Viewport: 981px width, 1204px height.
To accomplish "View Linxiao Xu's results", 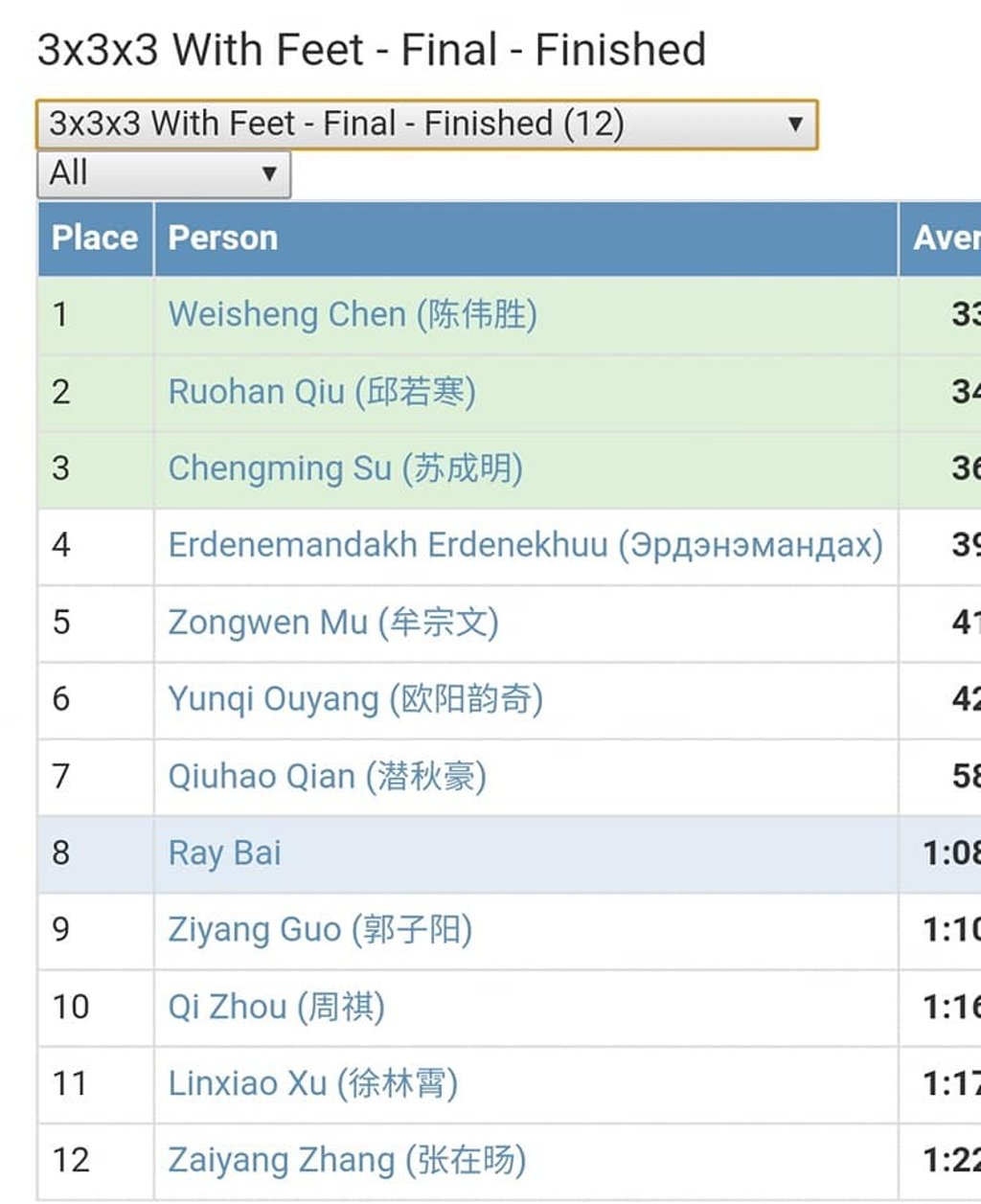I will point(312,1083).
